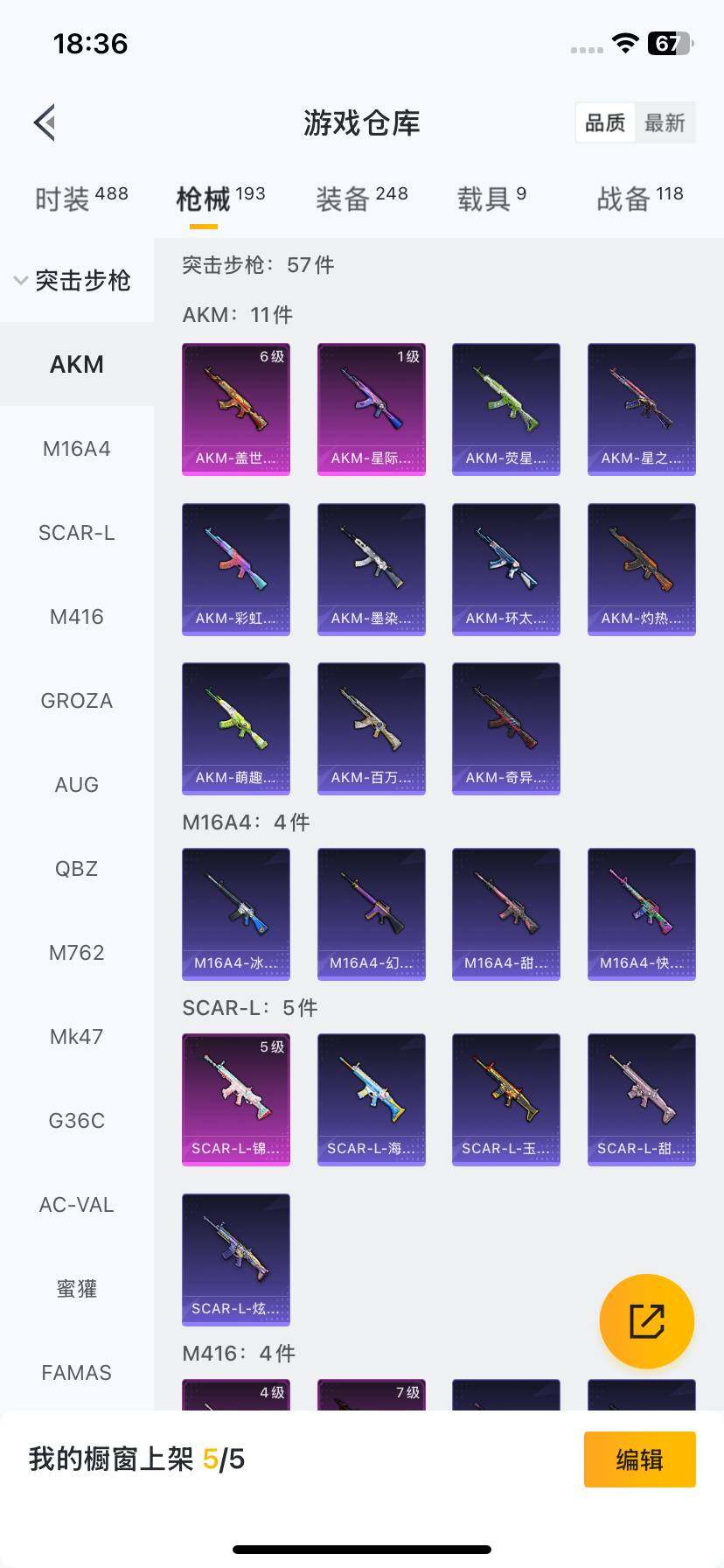Jump to M762 in the sidebar

coord(77,953)
